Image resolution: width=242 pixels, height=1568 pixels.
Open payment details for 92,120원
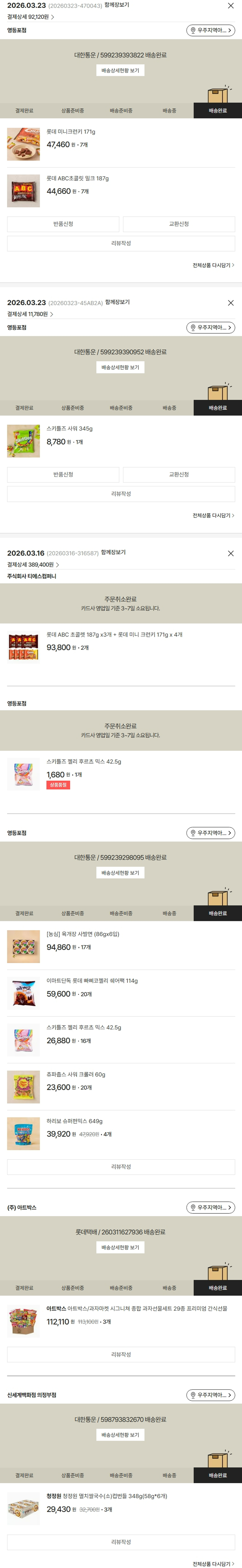(31, 17)
